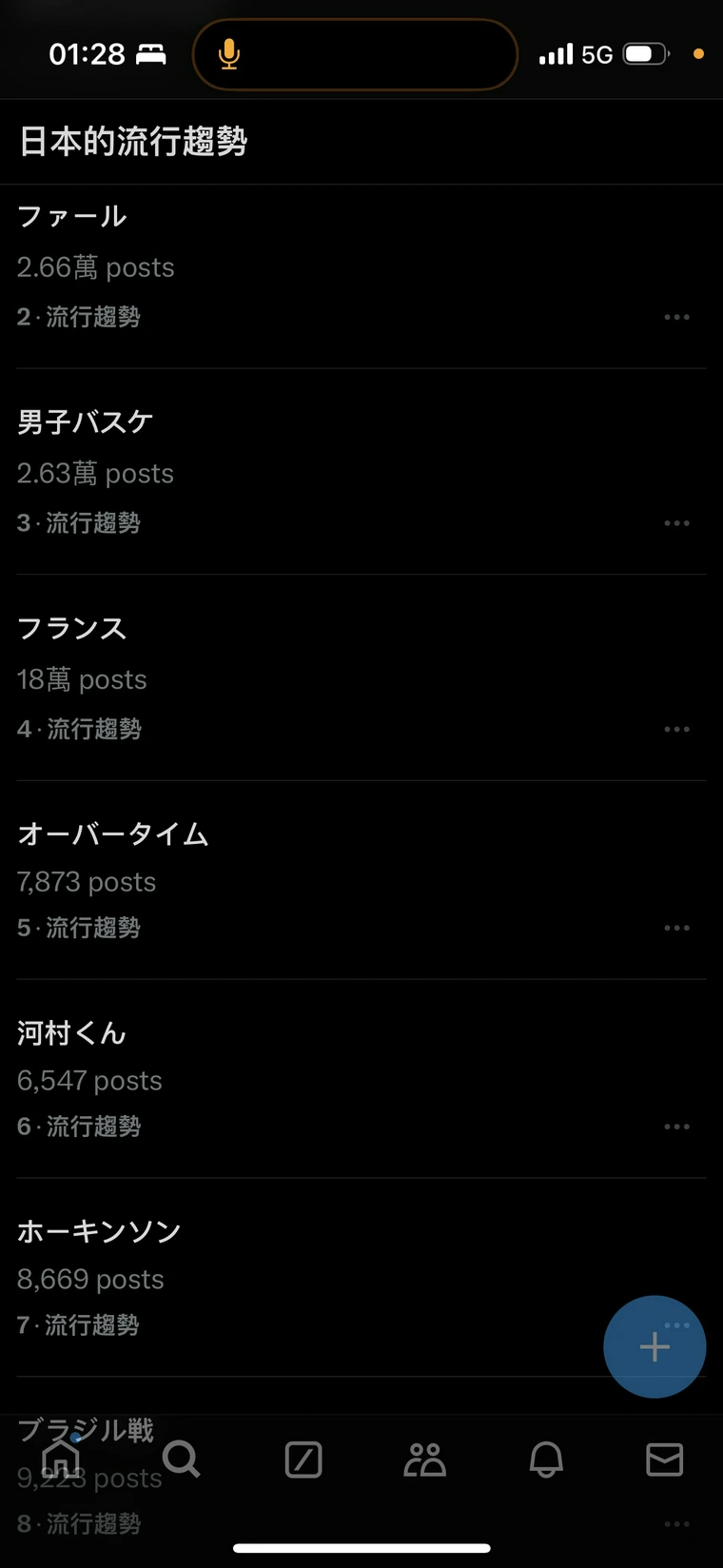The image size is (723, 1568).
Task: Open more options for ファール trend
Action: [676, 317]
